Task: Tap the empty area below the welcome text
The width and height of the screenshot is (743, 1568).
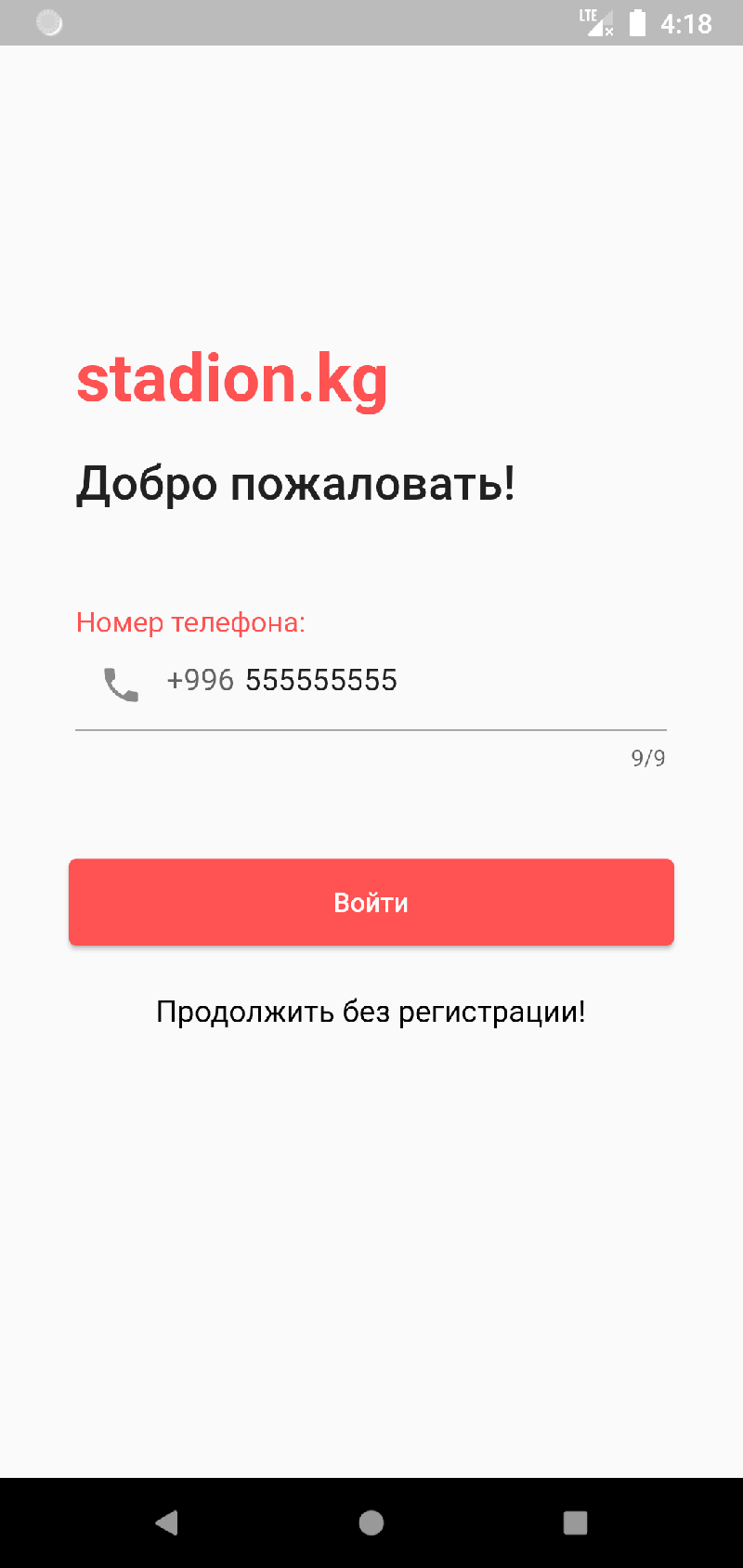Action: point(371,557)
